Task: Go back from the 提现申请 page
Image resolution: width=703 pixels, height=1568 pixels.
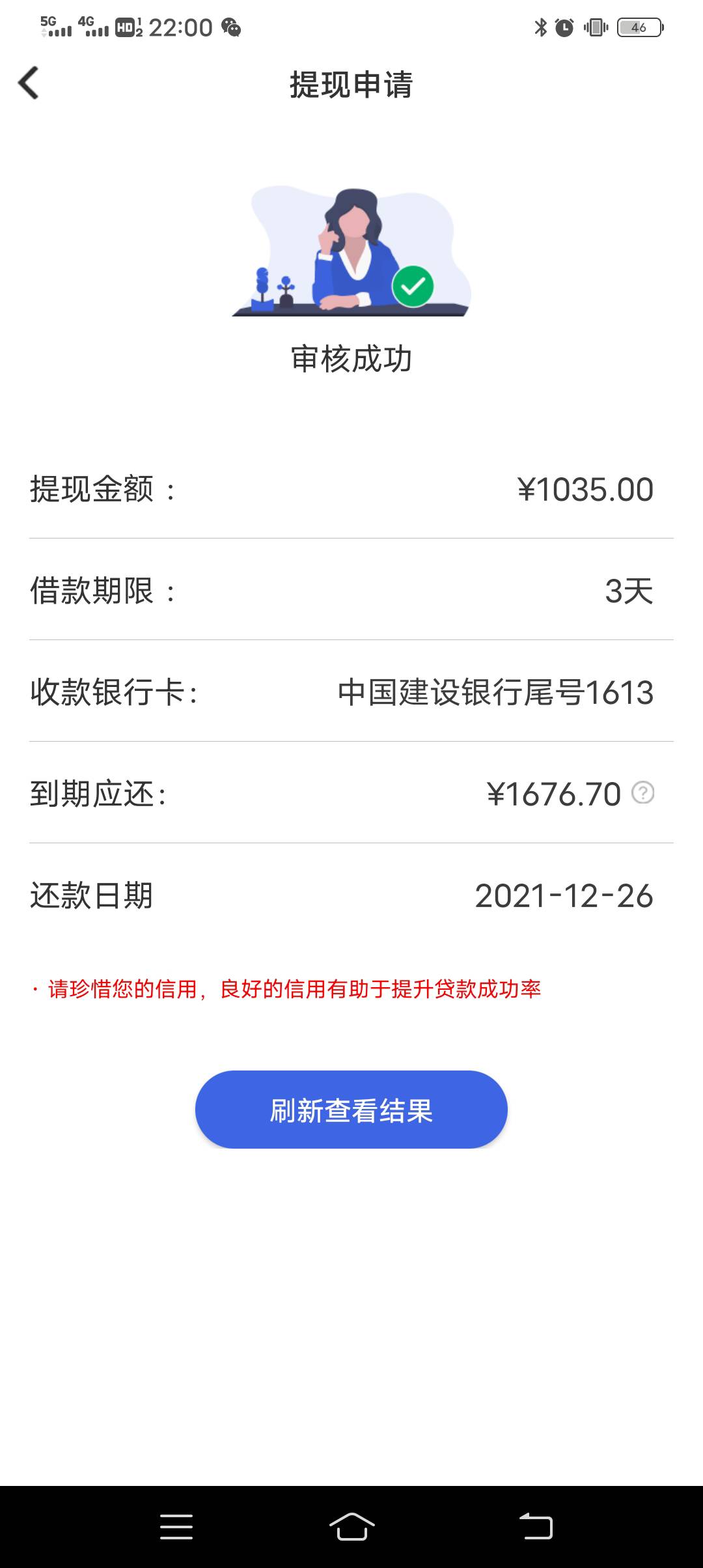Action: click(29, 83)
